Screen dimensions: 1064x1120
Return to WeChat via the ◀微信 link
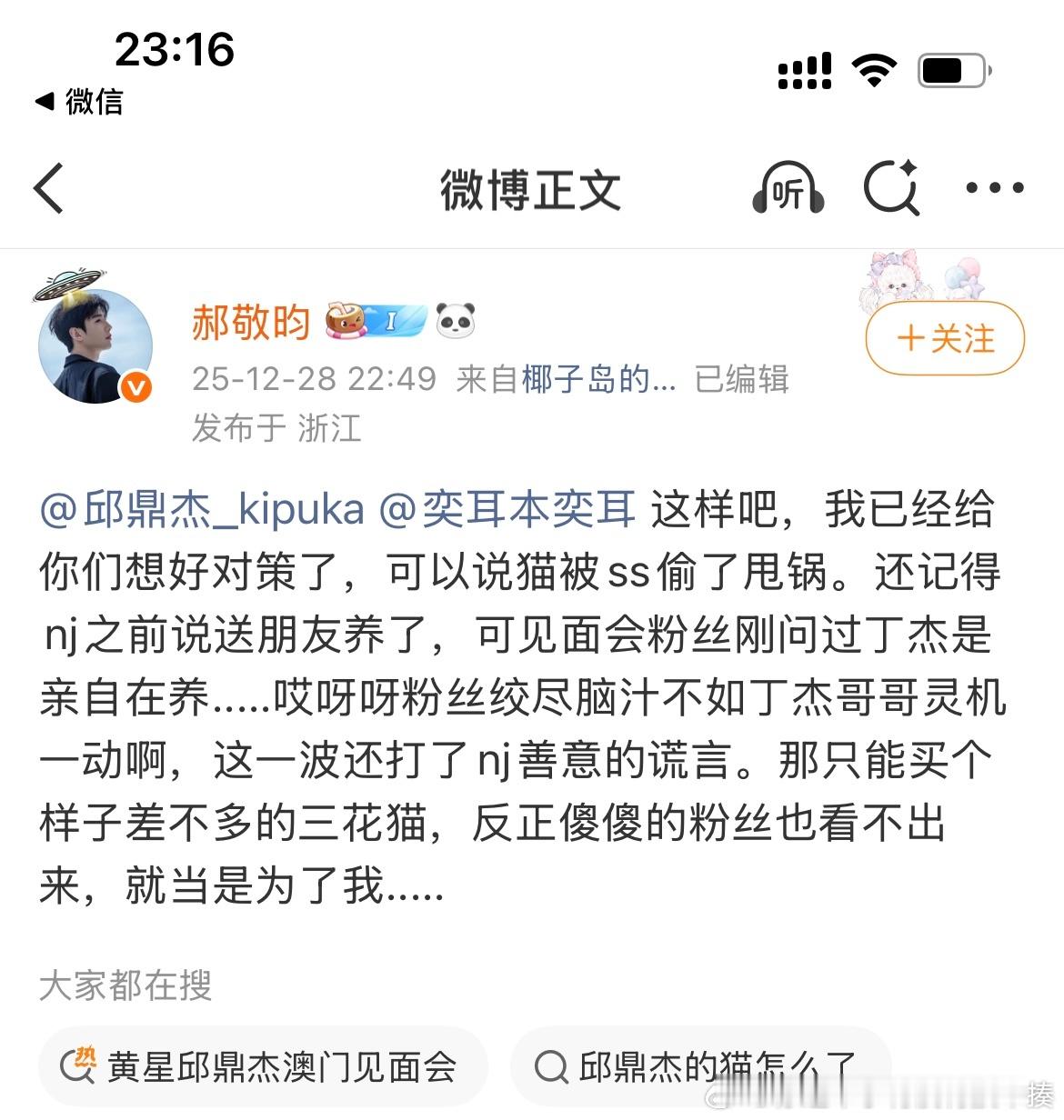[x=76, y=102]
